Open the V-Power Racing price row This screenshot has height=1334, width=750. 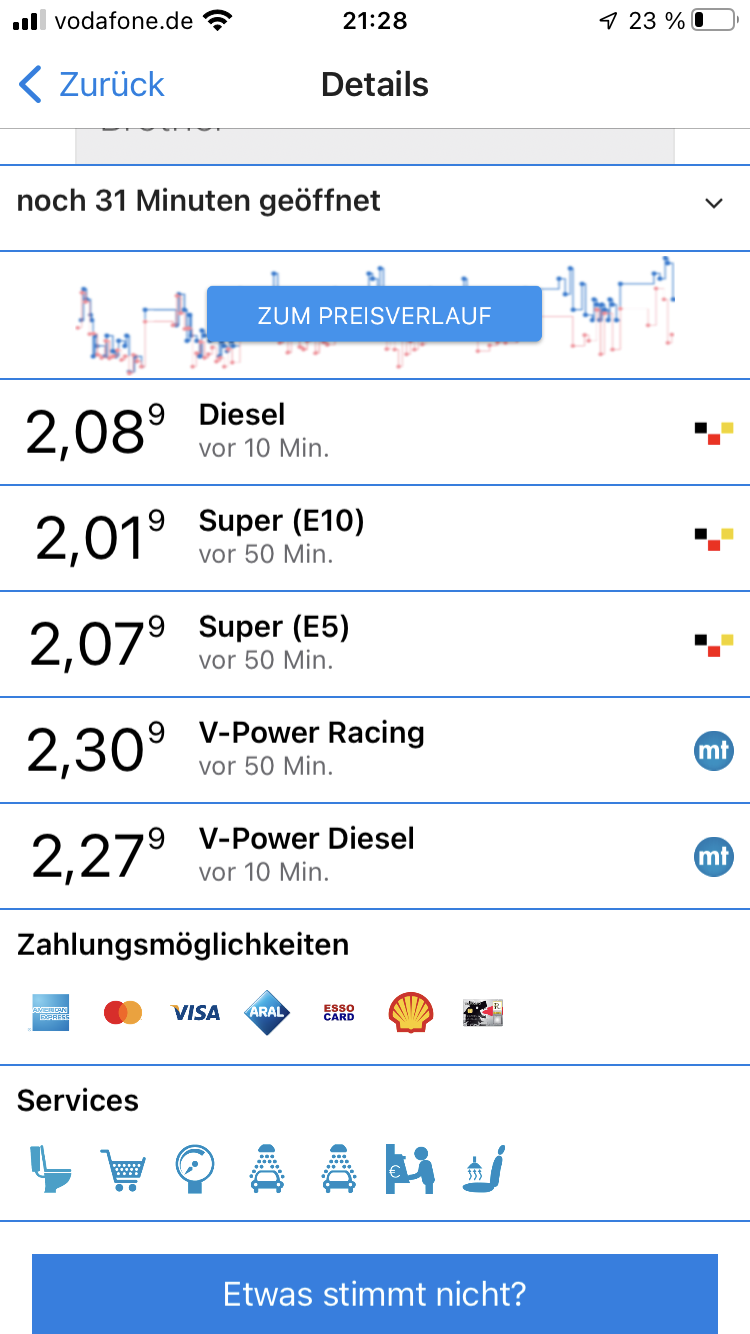tap(375, 750)
